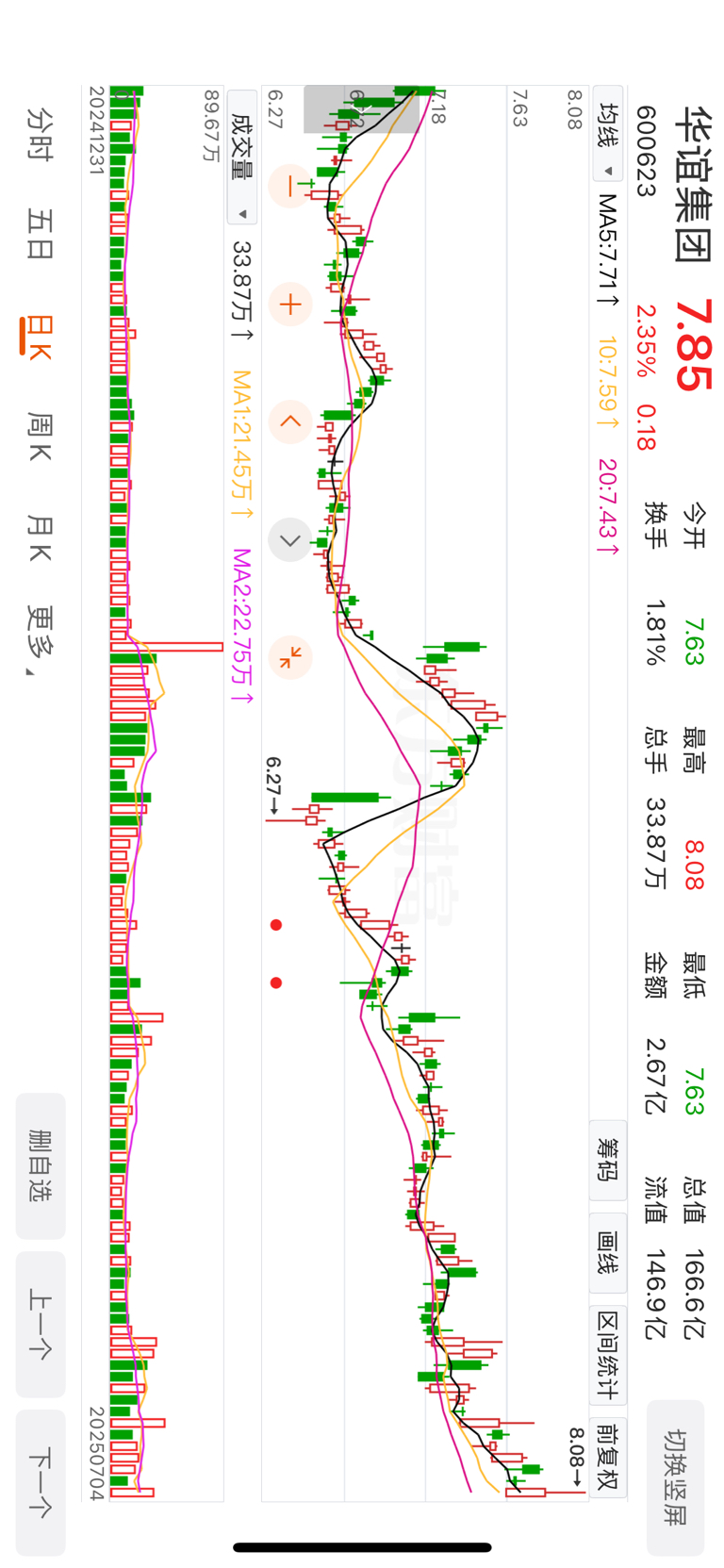Change the 前复权 adjustment setting
This screenshot has width=724, height=1568.
tap(608, 1457)
